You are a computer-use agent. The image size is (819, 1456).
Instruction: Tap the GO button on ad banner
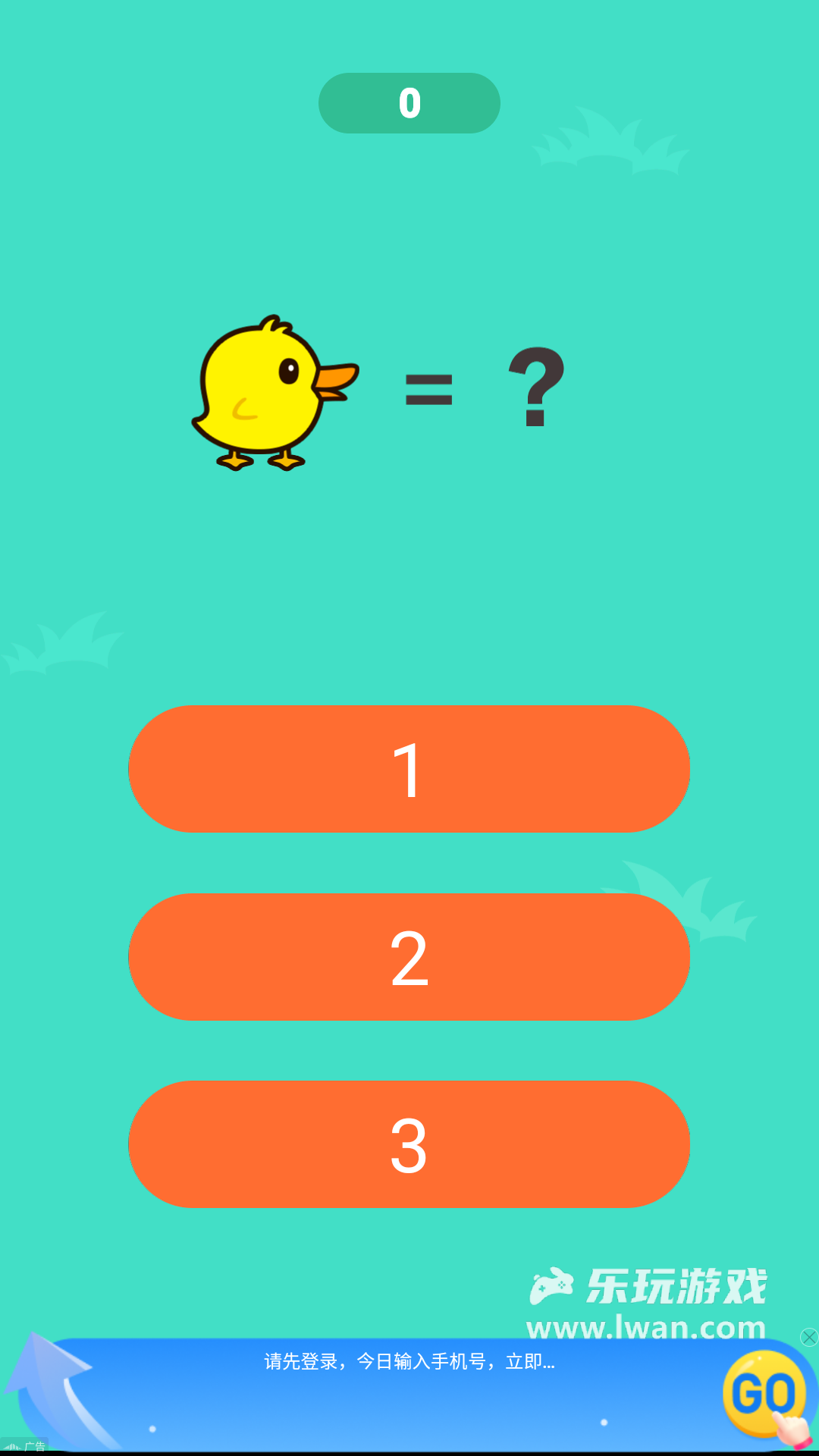point(764,1394)
